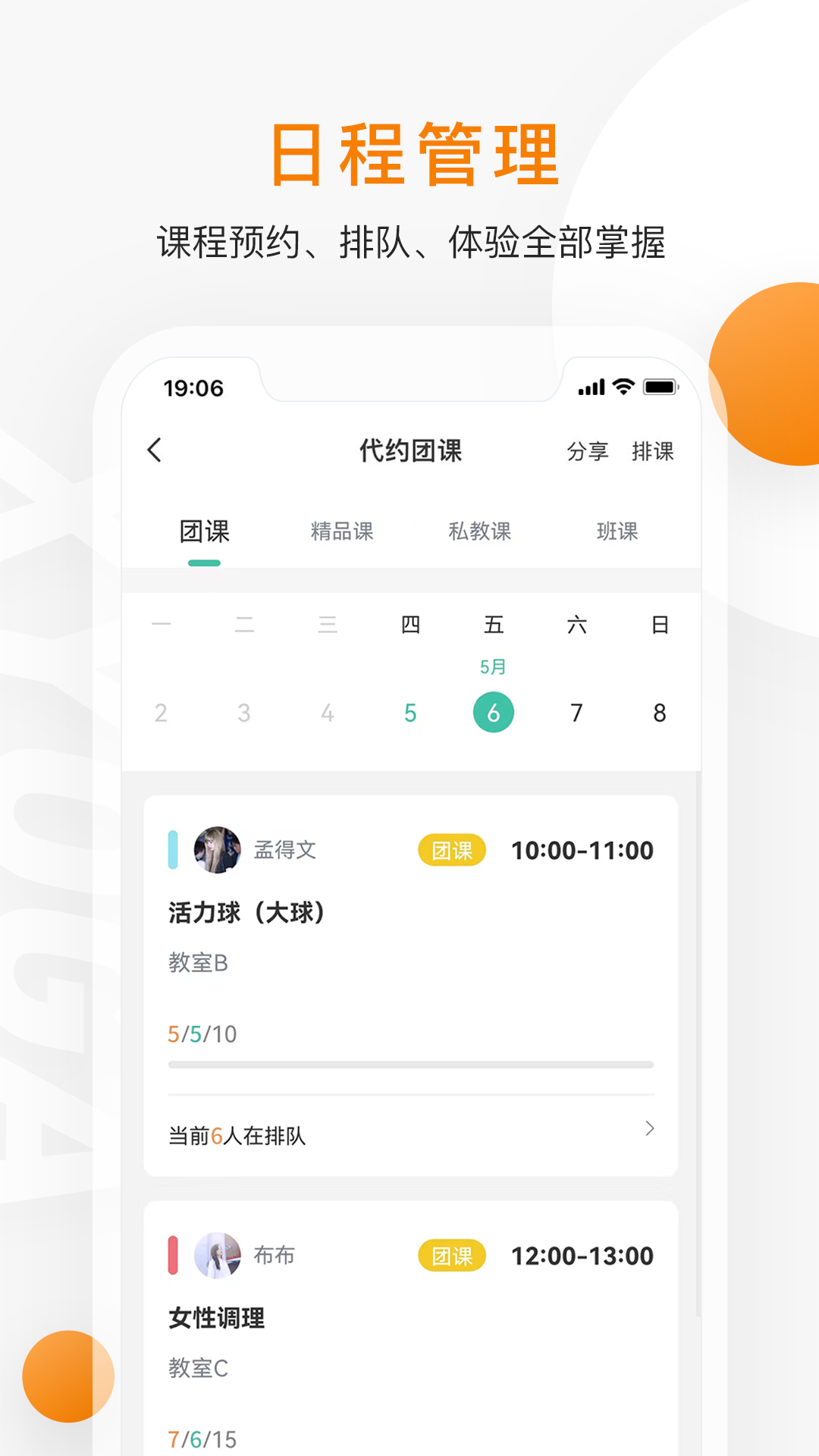Open 布布's teacher avatar

218,1255
